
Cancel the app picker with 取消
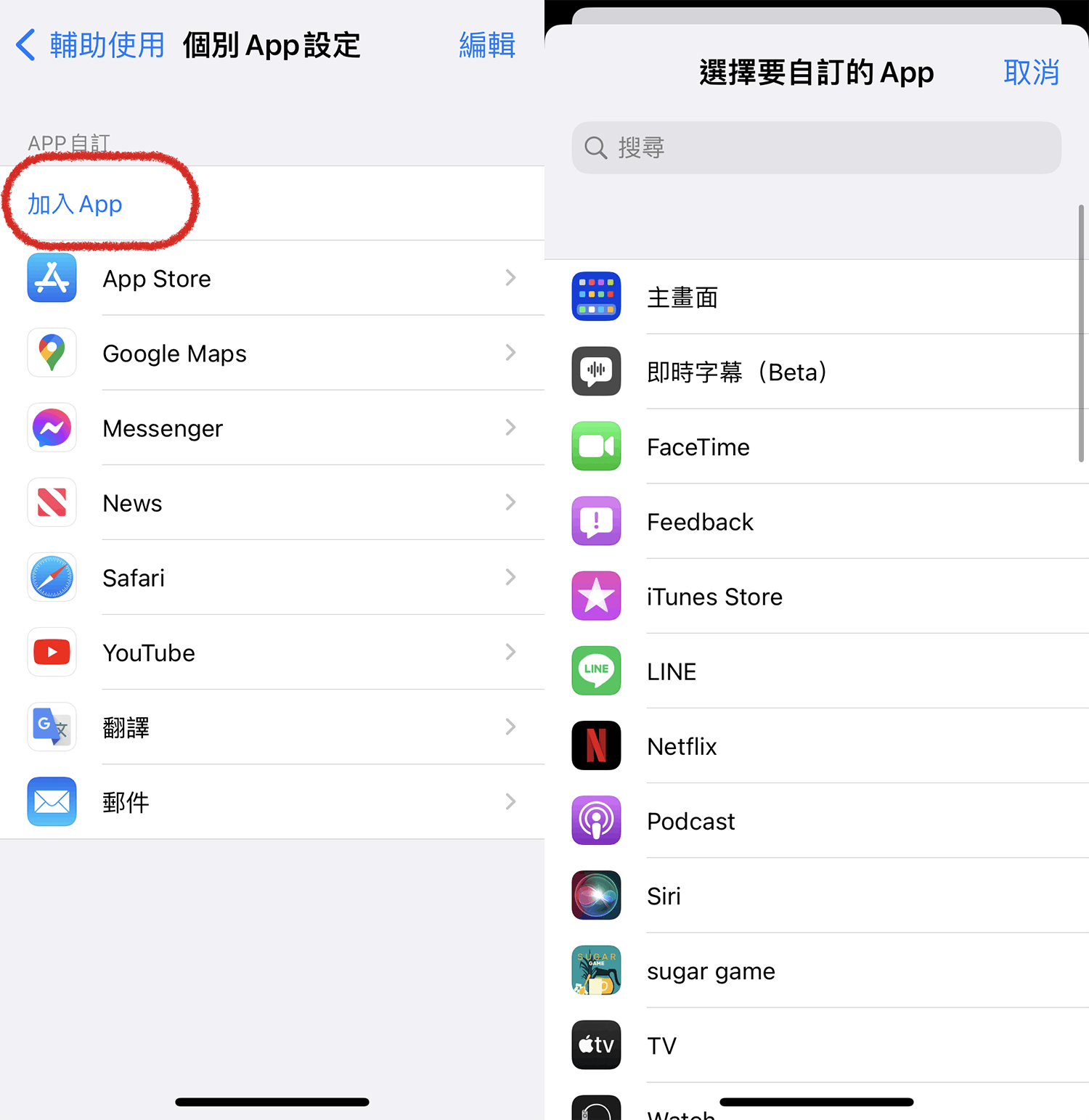(1030, 73)
